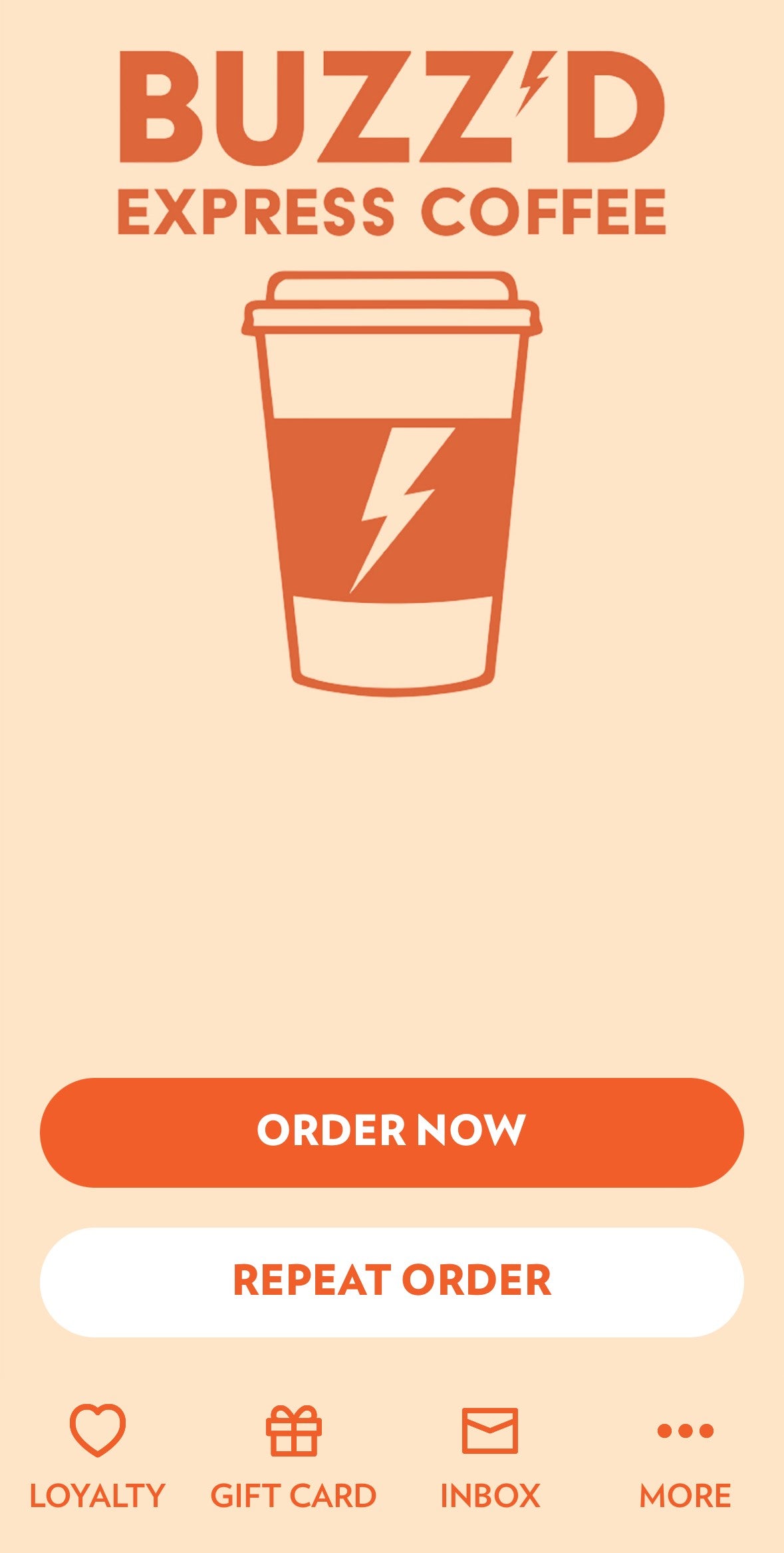Go to Gift Card
This screenshot has width=784, height=1553.
tap(293, 1456)
